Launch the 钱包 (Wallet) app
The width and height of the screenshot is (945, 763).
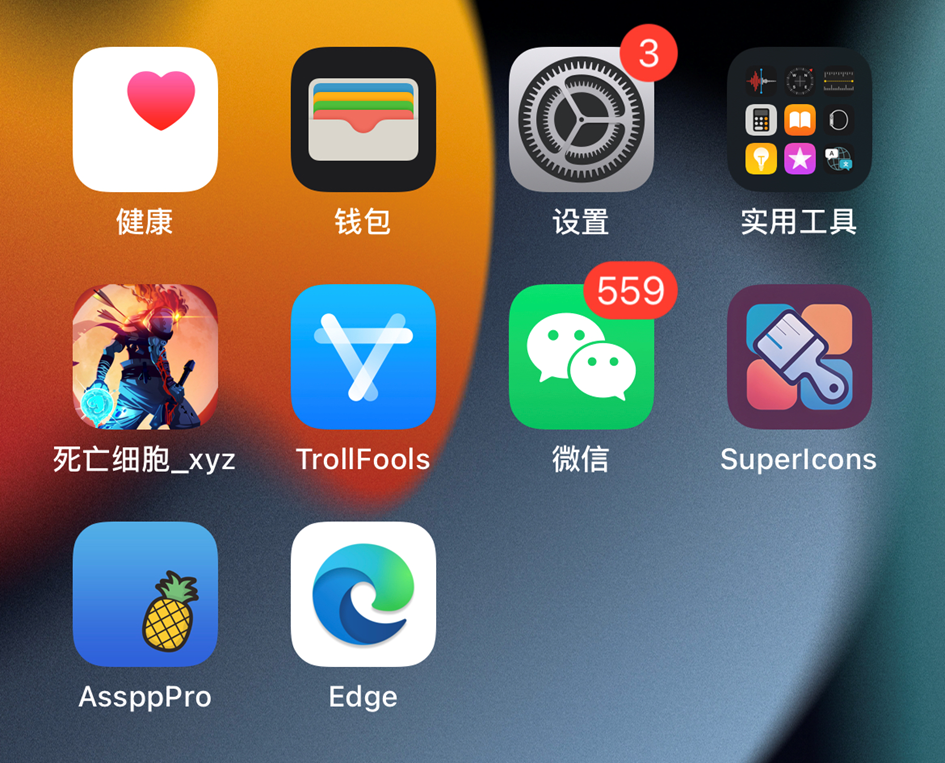click(x=363, y=120)
